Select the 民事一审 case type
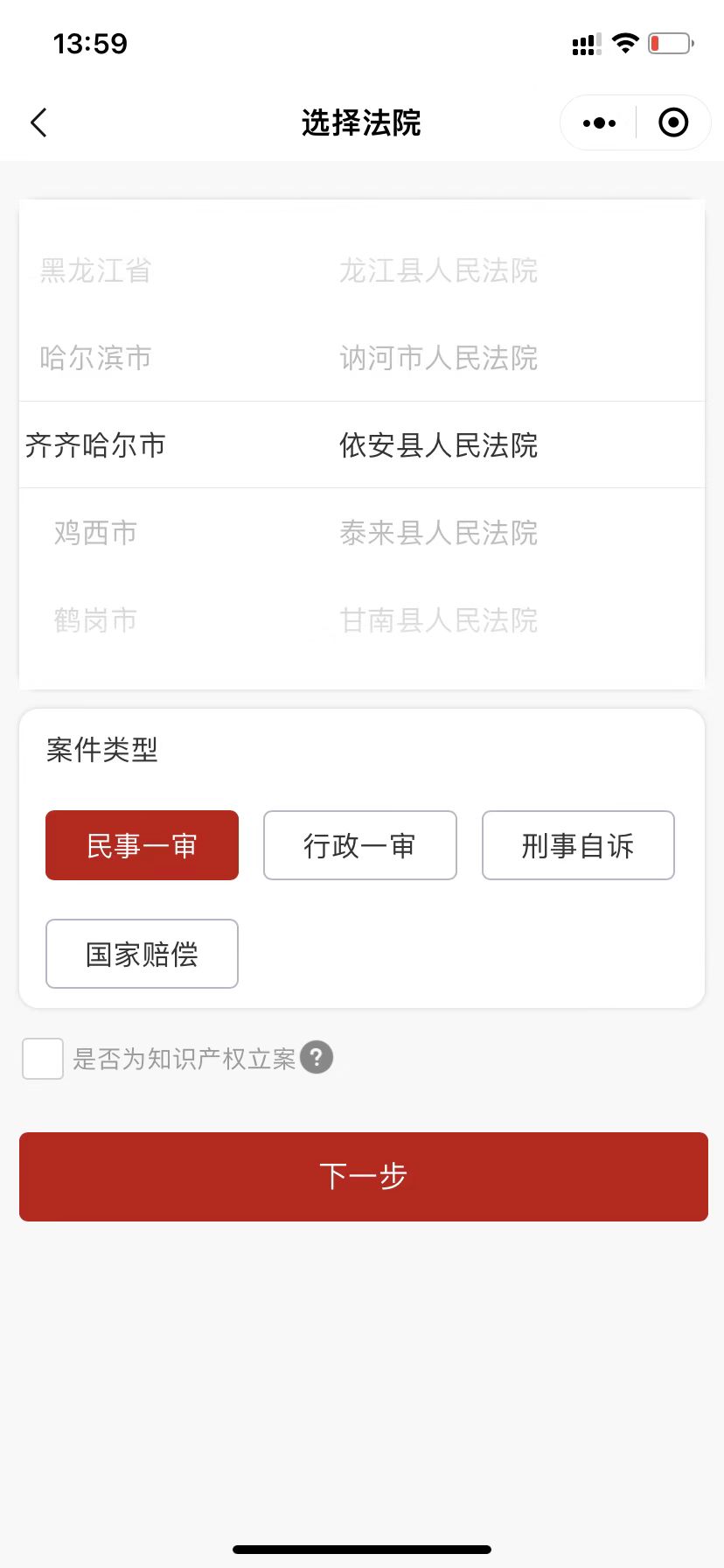Screen dimensions: 724x1568 click(142, 845)
